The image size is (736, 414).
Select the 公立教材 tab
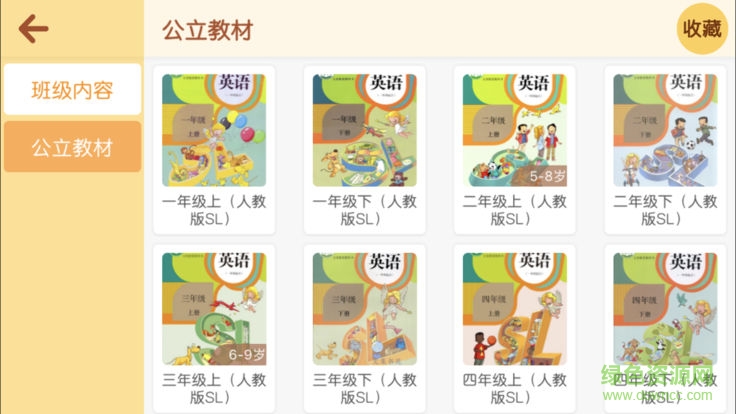[x=72, y=148]
